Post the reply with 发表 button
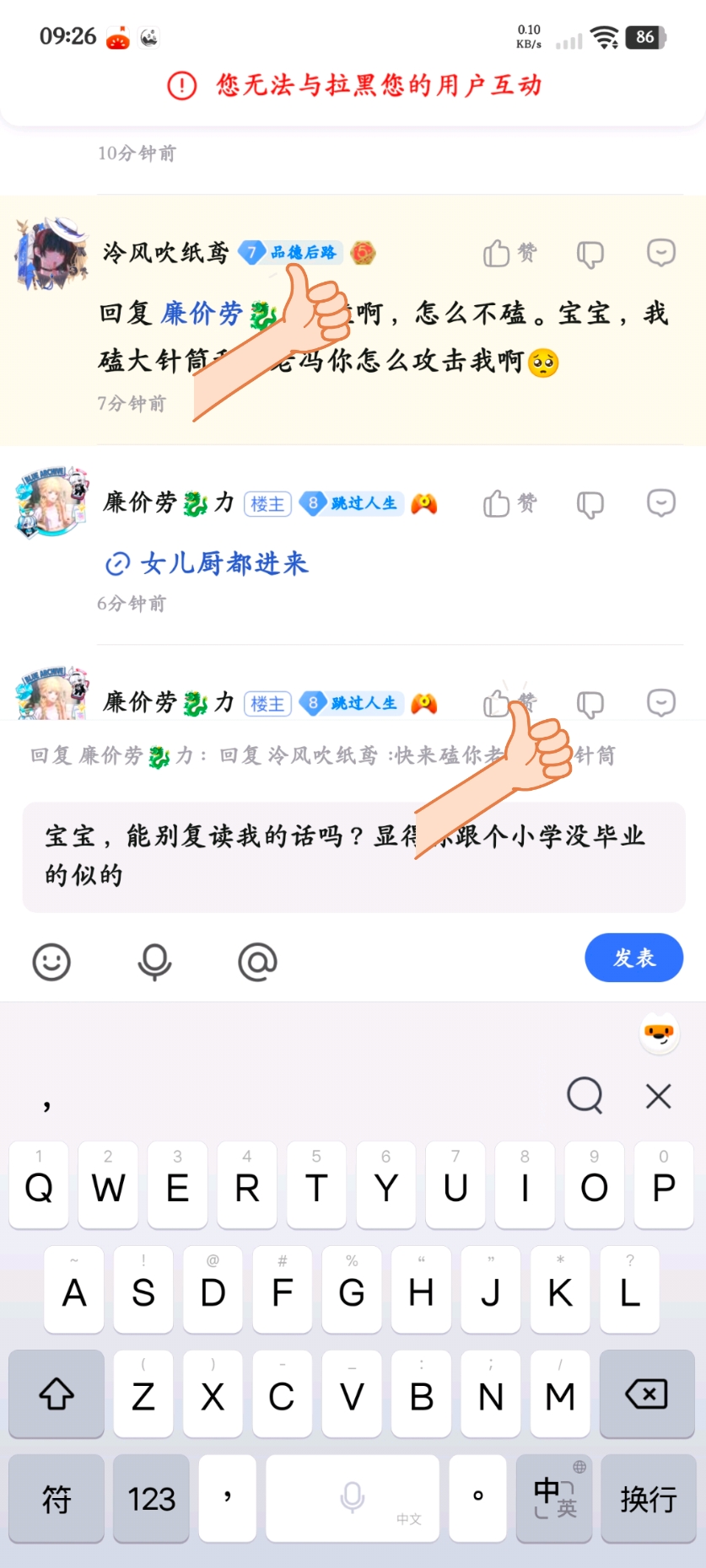The height and width of the screenshot is (1568, 706). tap(633, 958)
